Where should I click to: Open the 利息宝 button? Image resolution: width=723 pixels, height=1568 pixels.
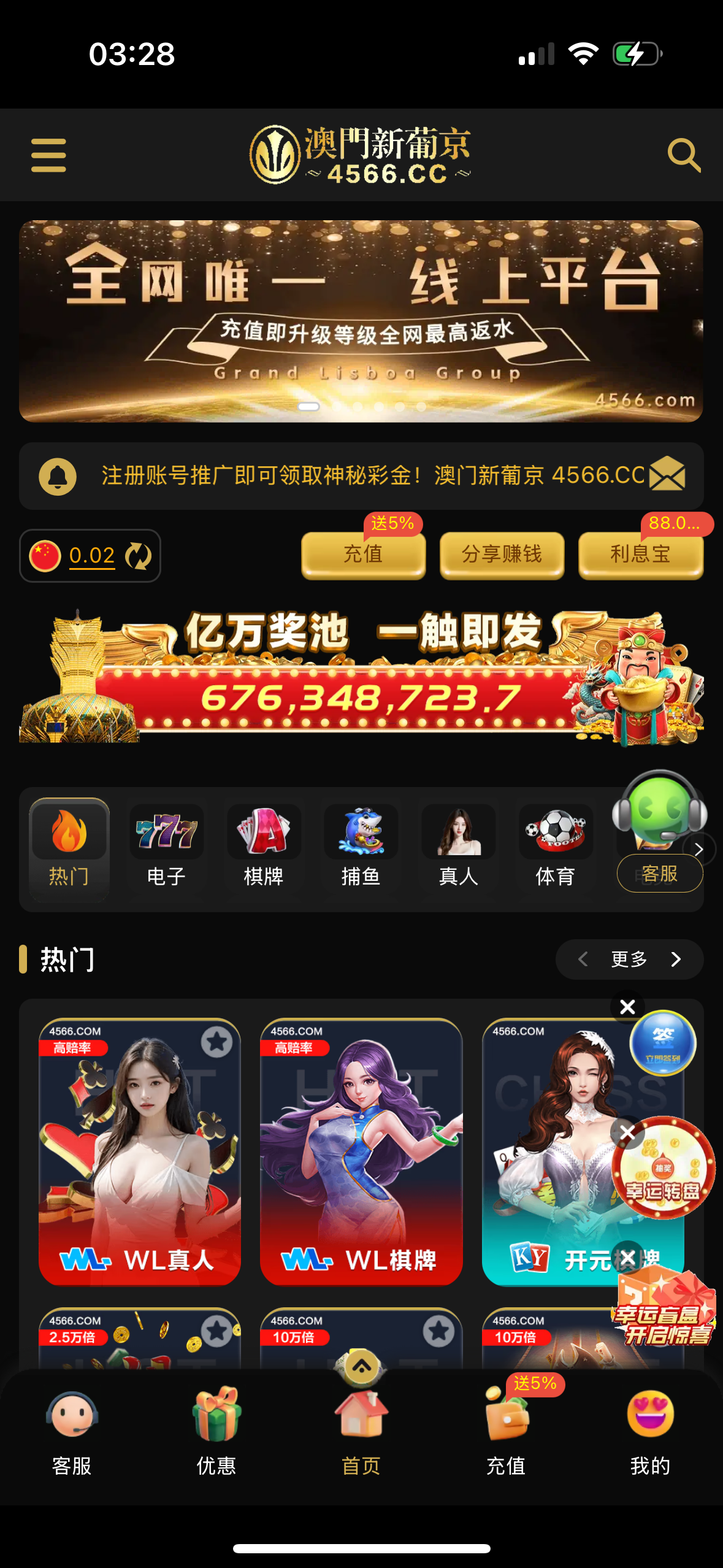point(640,555)
